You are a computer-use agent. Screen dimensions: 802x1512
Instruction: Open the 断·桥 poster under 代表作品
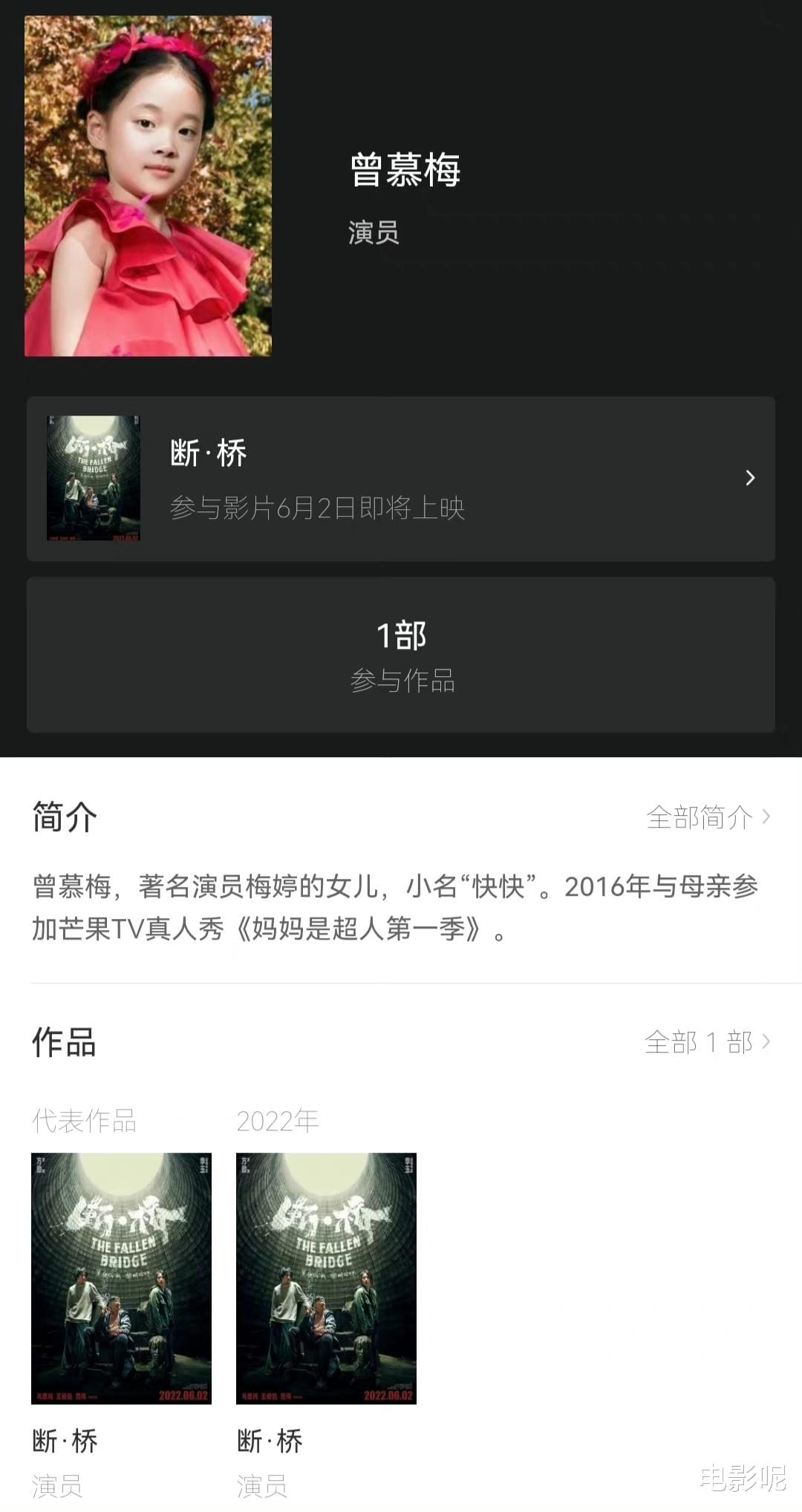[121, 1277]
